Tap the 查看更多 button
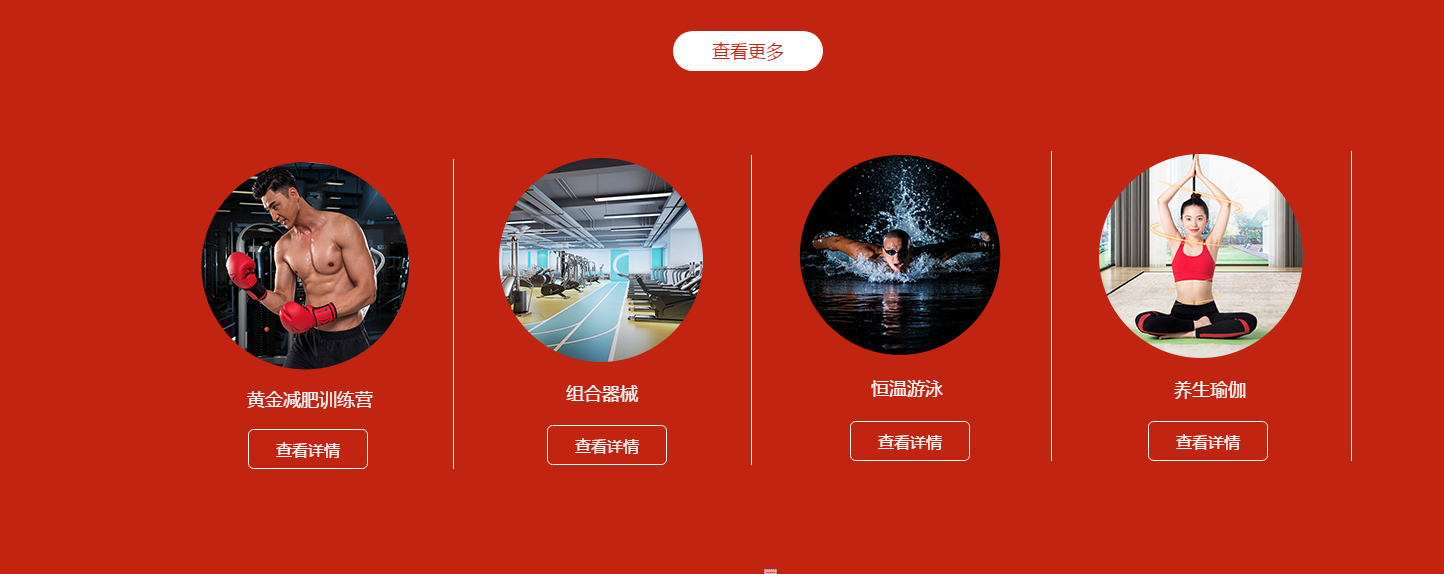Viewport: 1444px width, 574px height. 747,51
